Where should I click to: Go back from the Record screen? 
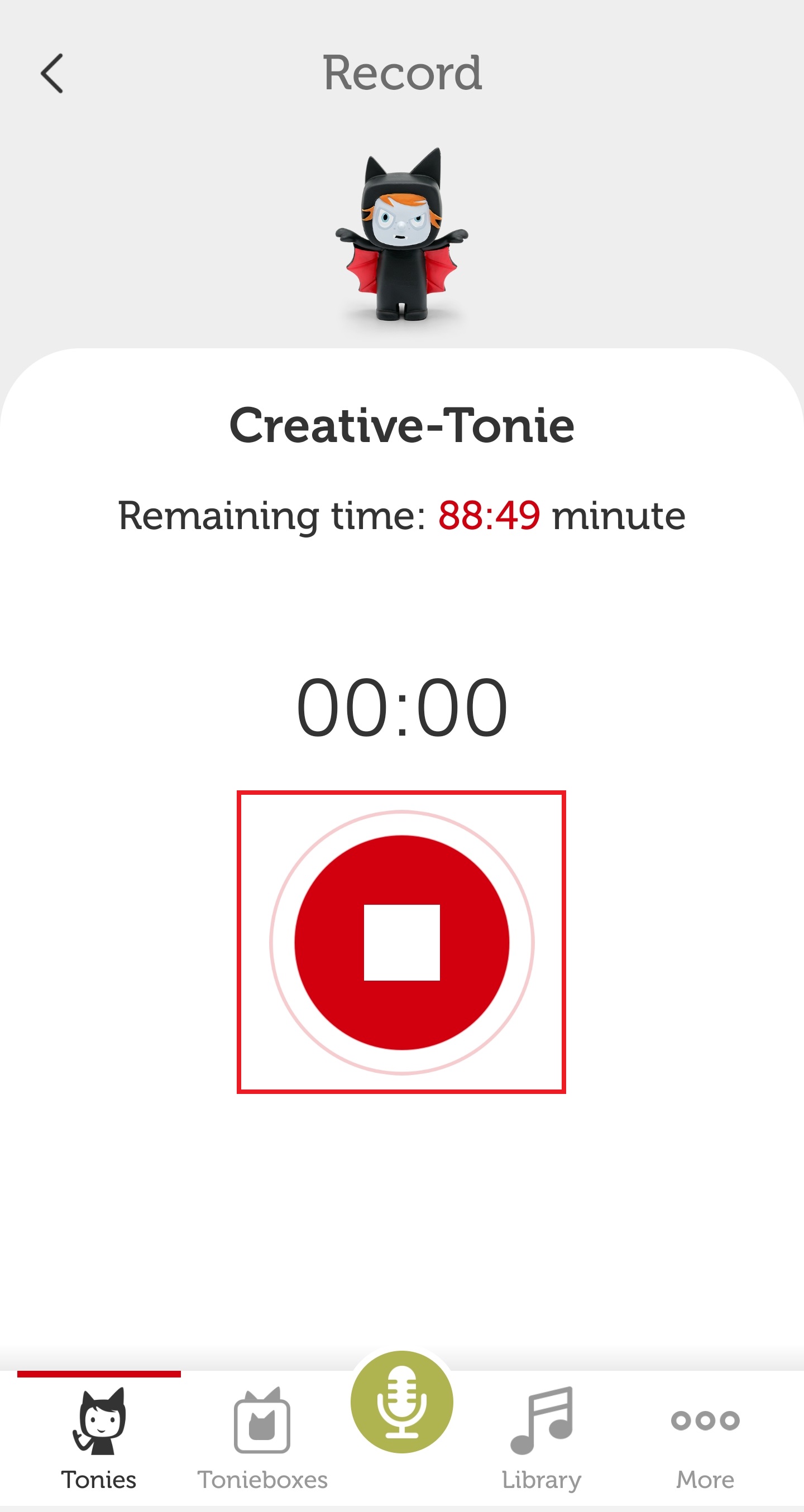(x=52, y=73)
